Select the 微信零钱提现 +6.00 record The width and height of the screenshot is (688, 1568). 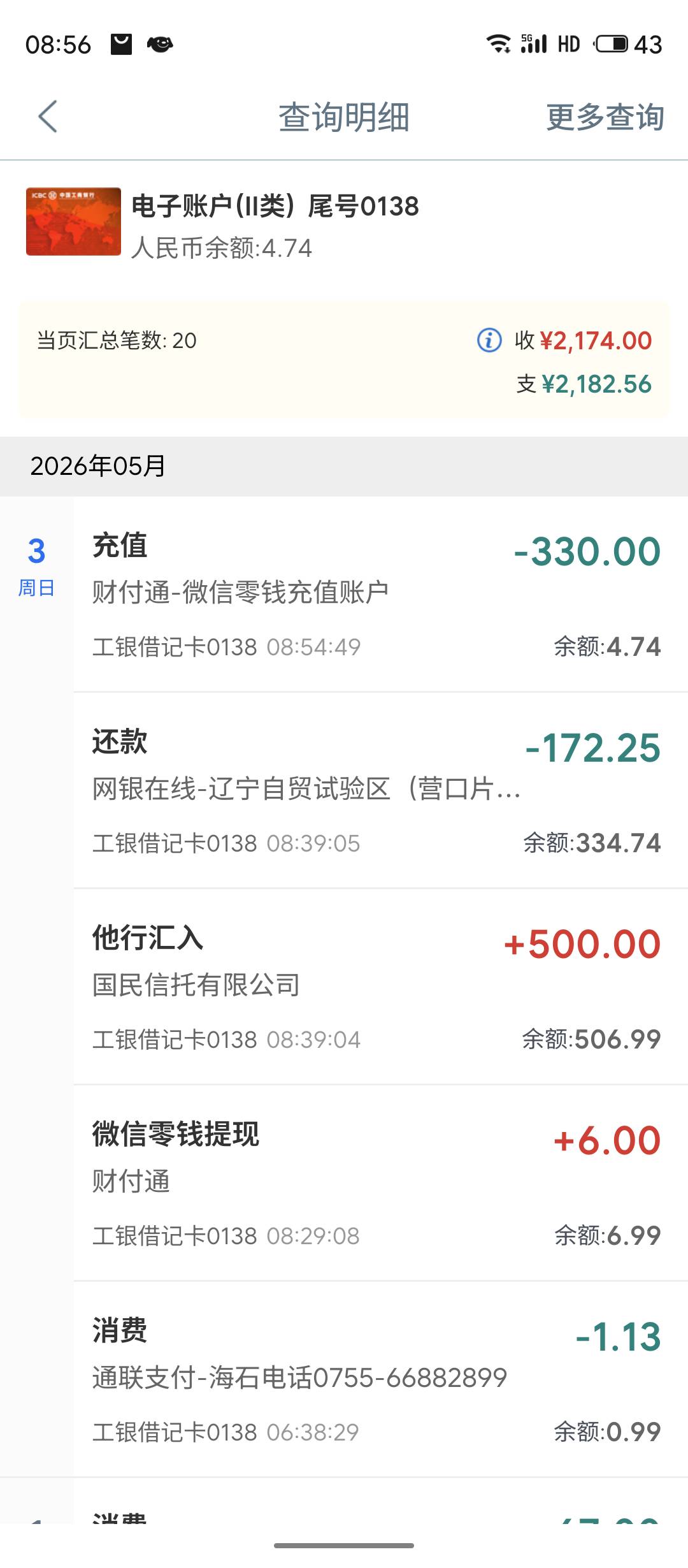click(x=380, y=1183)
